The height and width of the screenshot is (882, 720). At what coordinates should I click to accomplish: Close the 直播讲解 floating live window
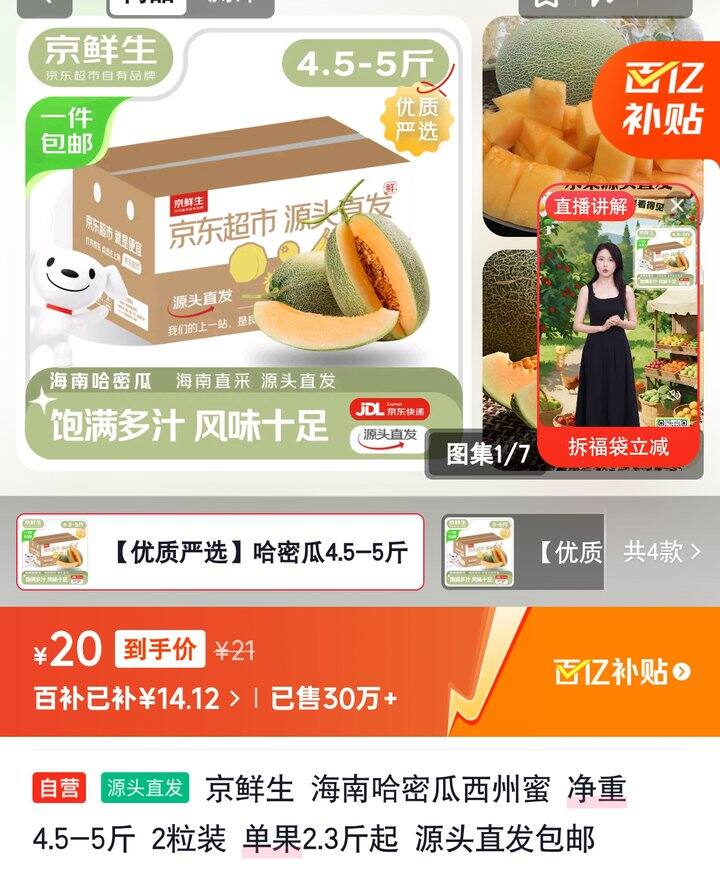677,206
